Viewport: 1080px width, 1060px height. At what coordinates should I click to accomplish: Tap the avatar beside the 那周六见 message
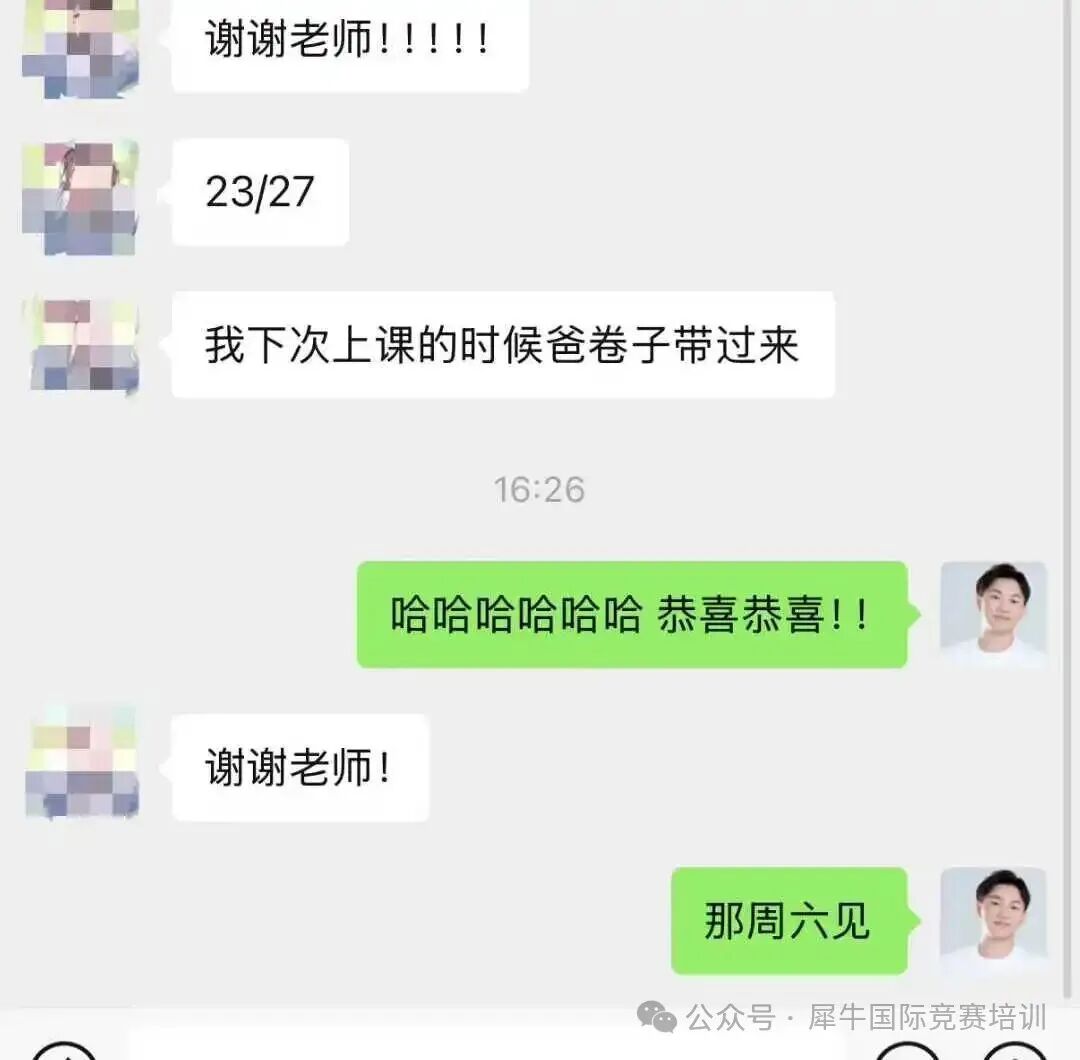point(993,921)
